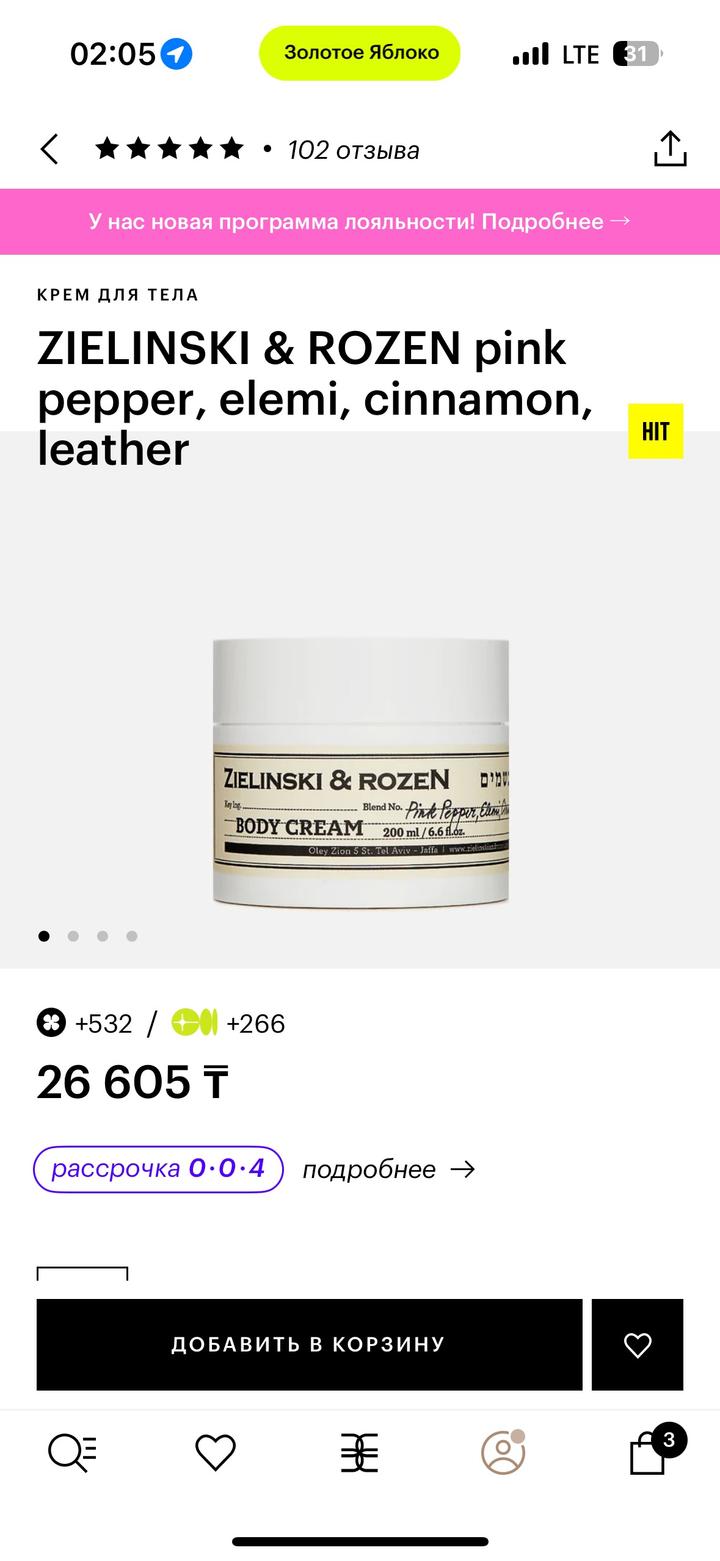Open the 102 отзыва reviews
This screenshot has height=1561, width=720.
click(x=353, y=150)
